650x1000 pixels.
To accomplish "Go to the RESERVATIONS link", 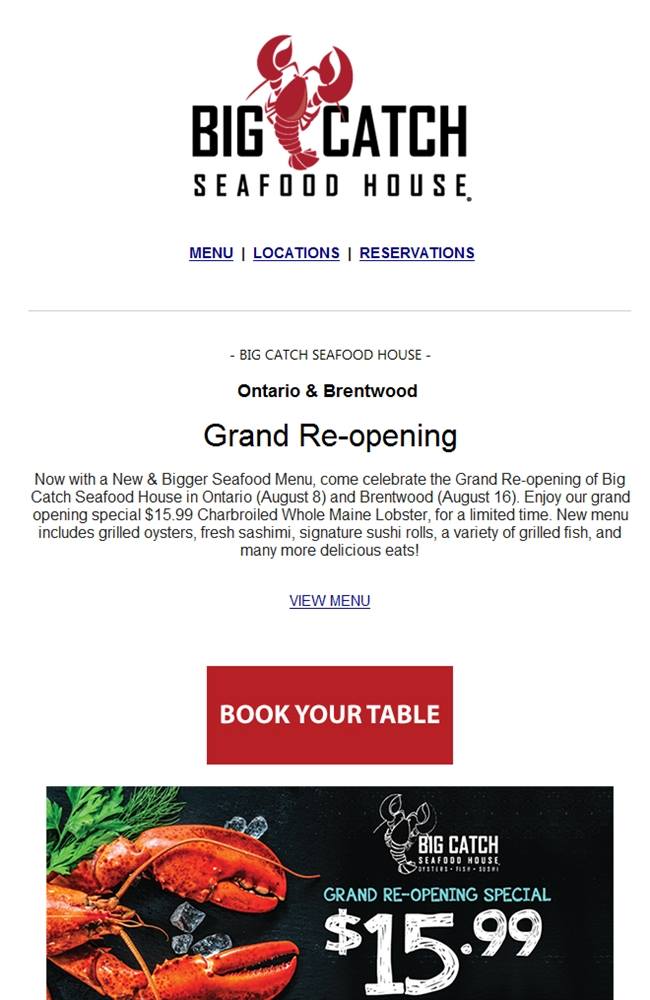I will (x=417, y=253).
